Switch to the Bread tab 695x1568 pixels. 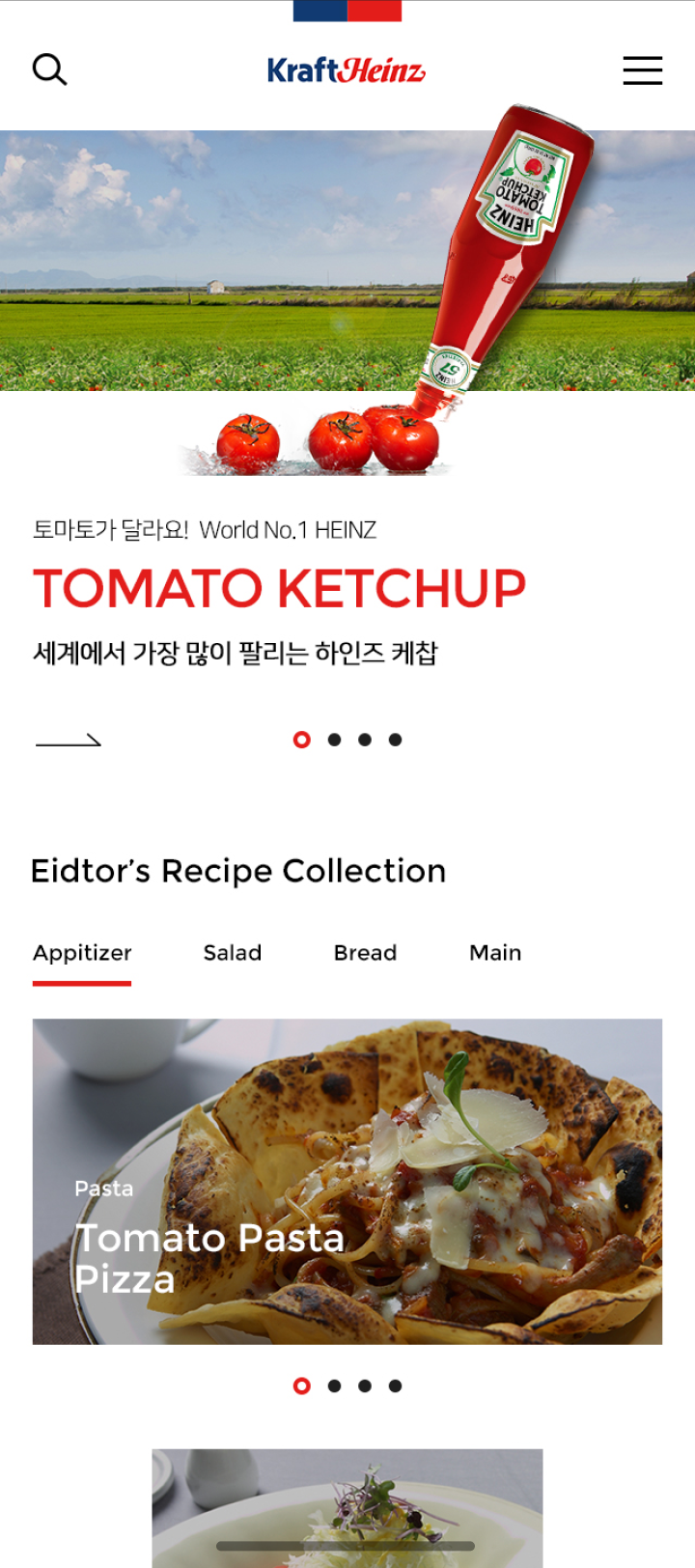[x=365, y=953]
